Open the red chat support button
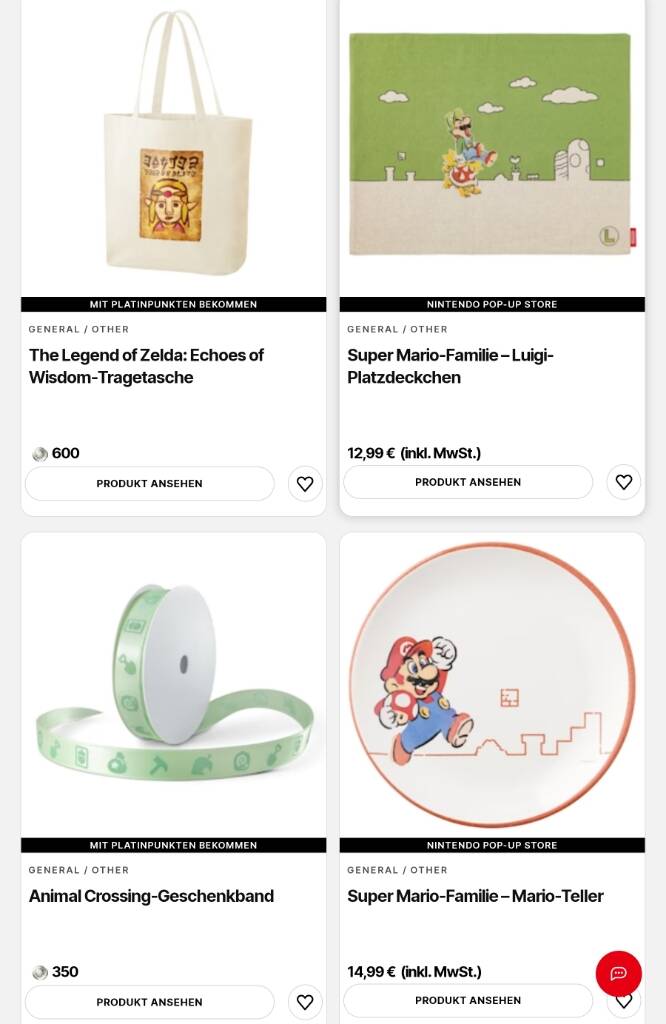The height and width of the screenshot is (1024, 666). [619, 973]
